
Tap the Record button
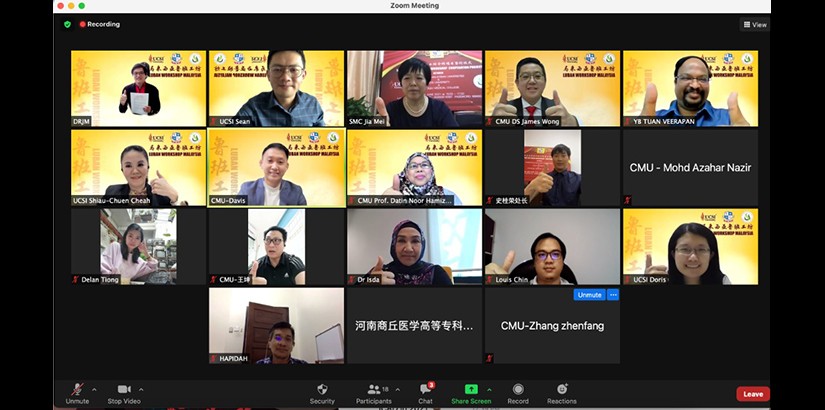pyautogui.click(x=518, y=391)
